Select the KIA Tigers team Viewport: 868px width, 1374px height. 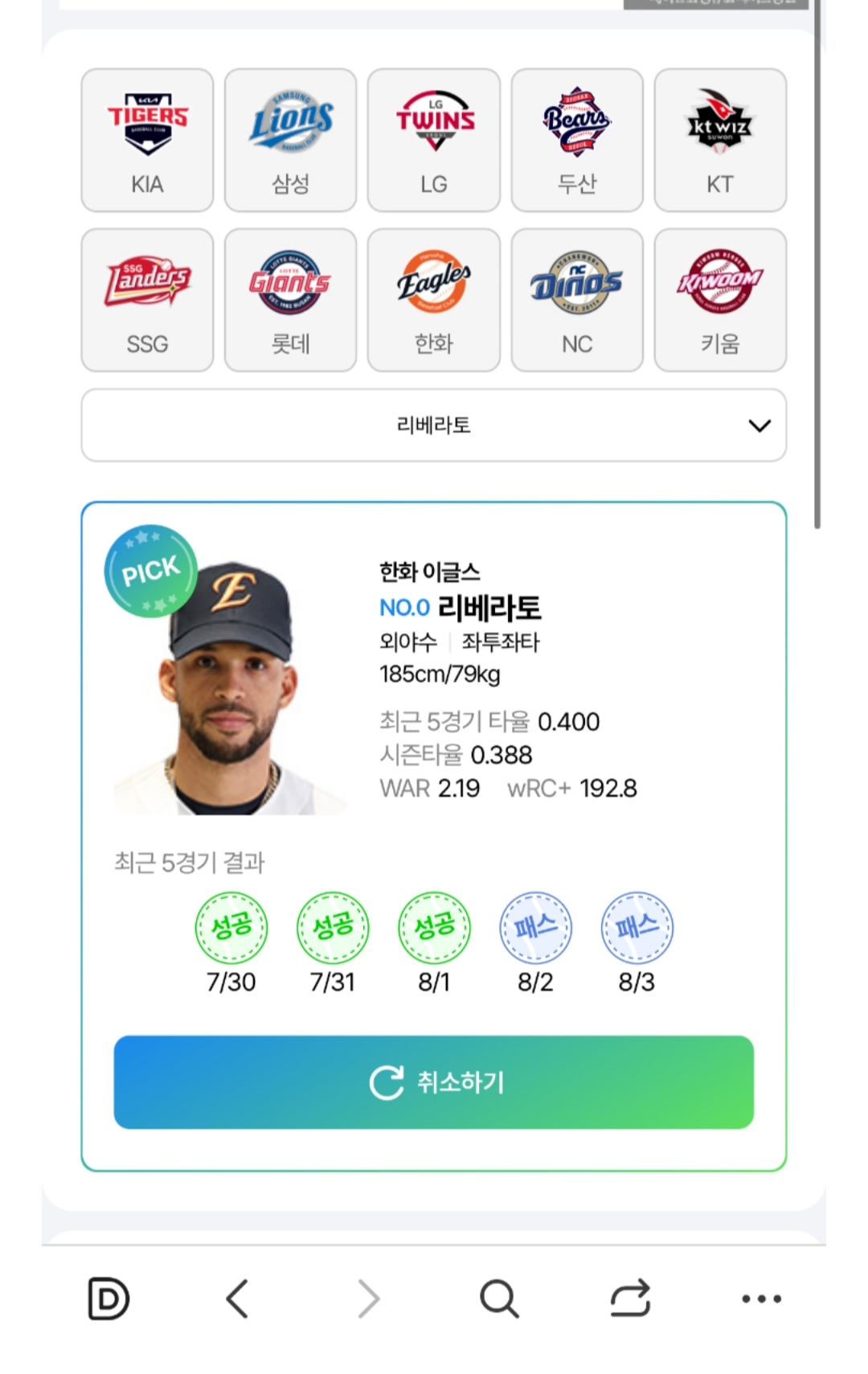point(147,140)
